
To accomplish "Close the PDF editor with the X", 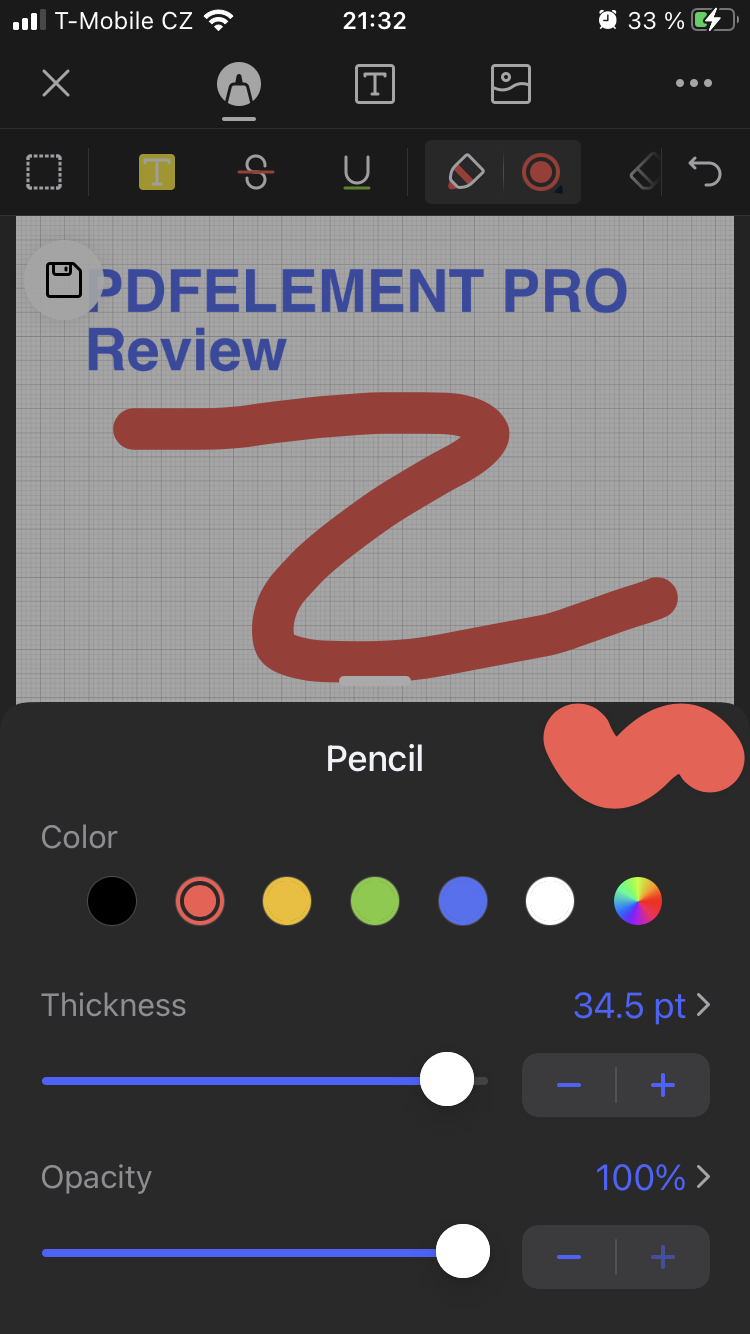I will 56,83.
